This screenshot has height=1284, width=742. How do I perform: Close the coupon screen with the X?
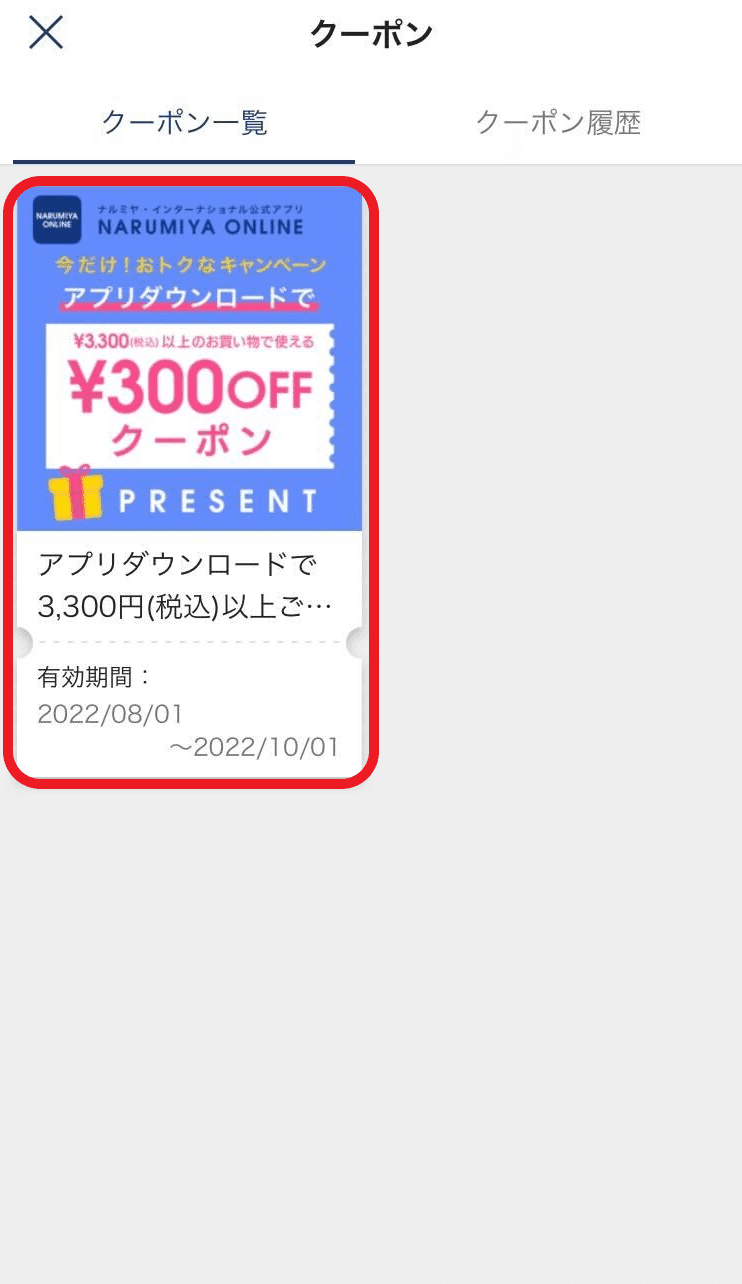point(46,33)
